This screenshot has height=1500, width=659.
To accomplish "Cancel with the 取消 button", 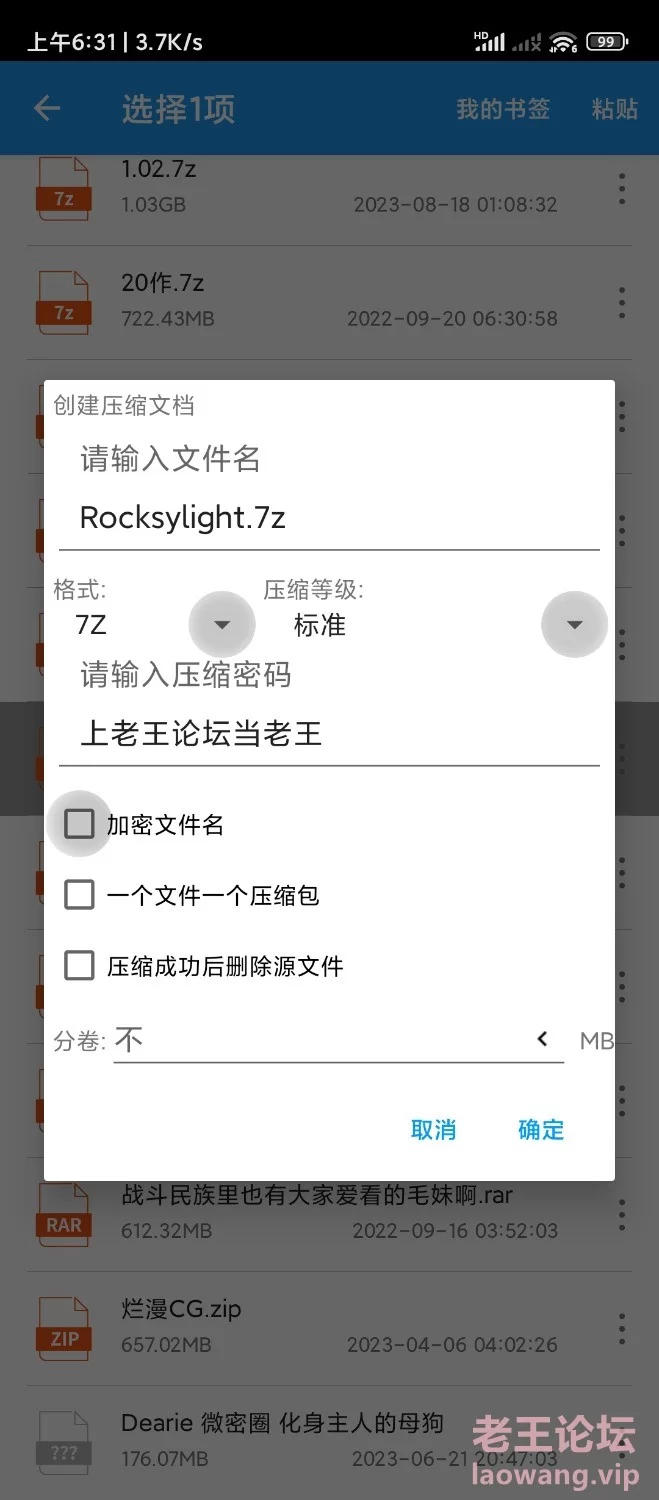I will pyautogui.click(x=433, y=1130).
